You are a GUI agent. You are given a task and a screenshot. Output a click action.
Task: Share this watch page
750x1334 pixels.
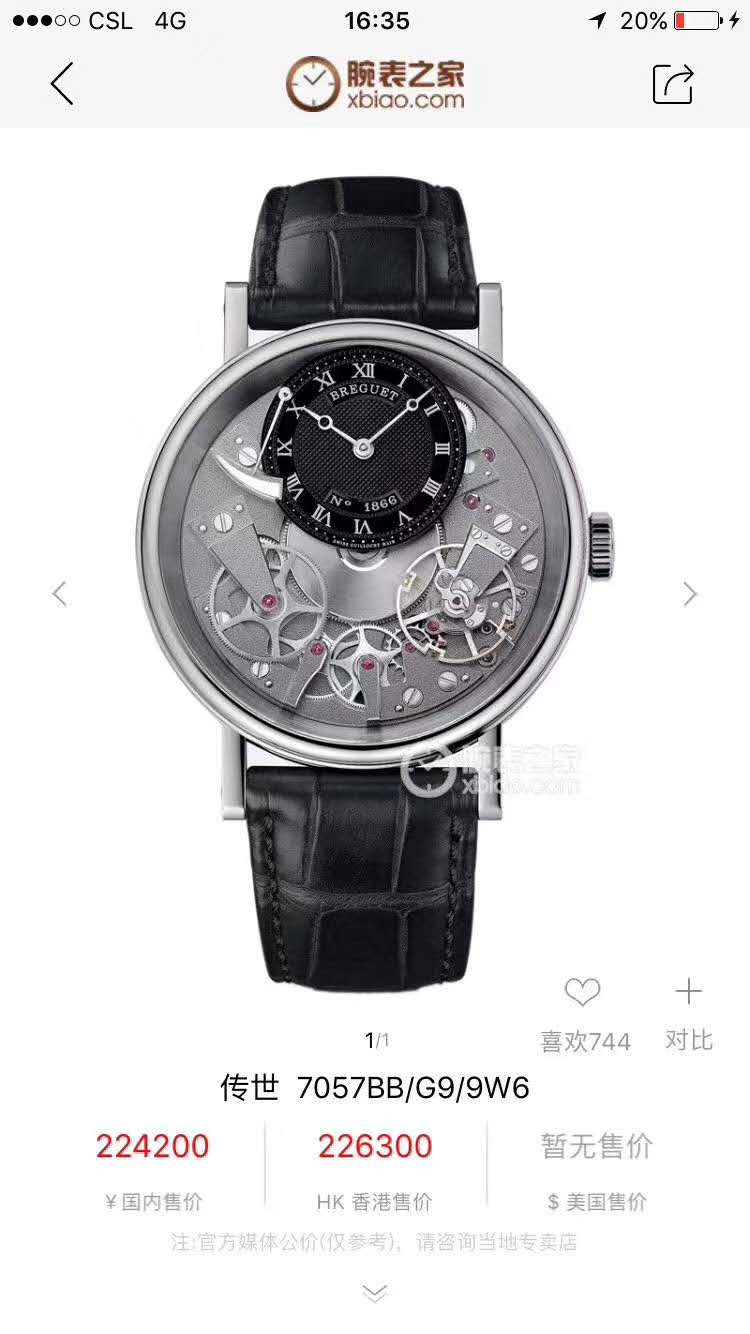click(x=673, y=84)
